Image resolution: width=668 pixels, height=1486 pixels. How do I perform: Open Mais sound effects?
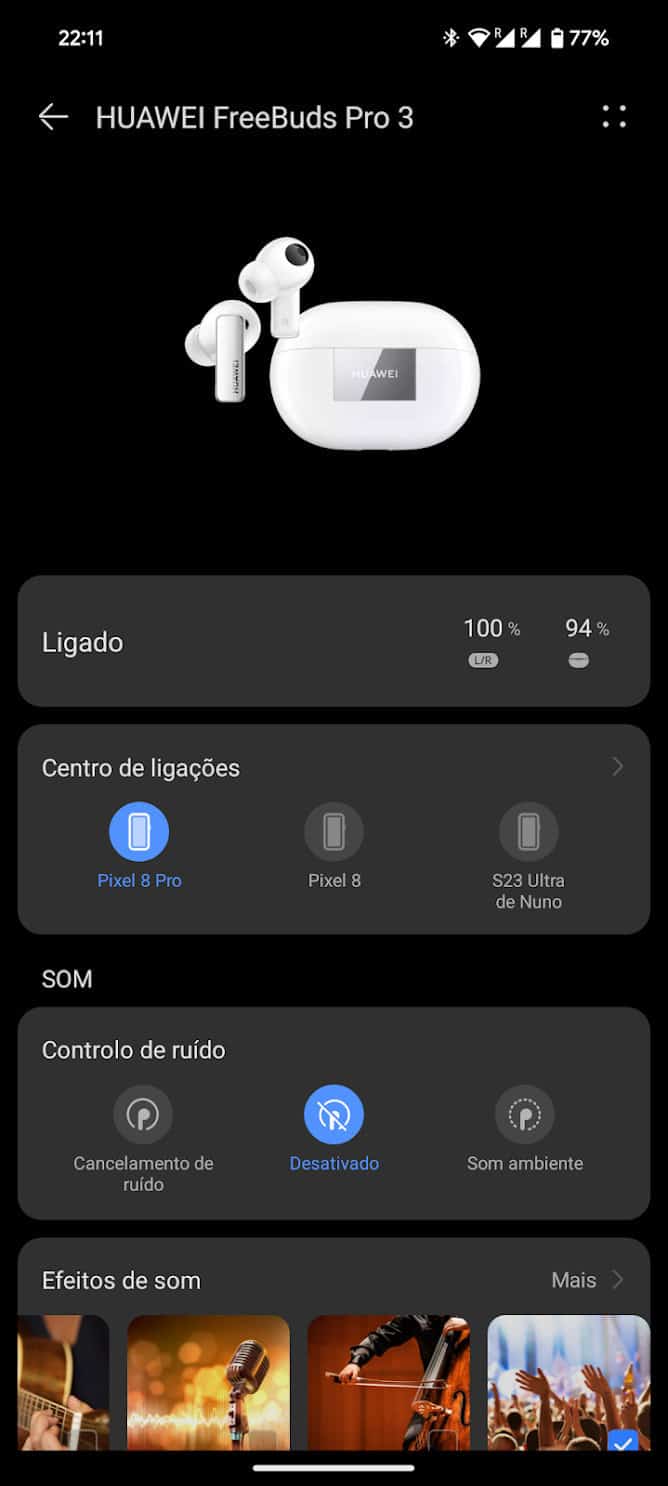(x=588, y=1280)
